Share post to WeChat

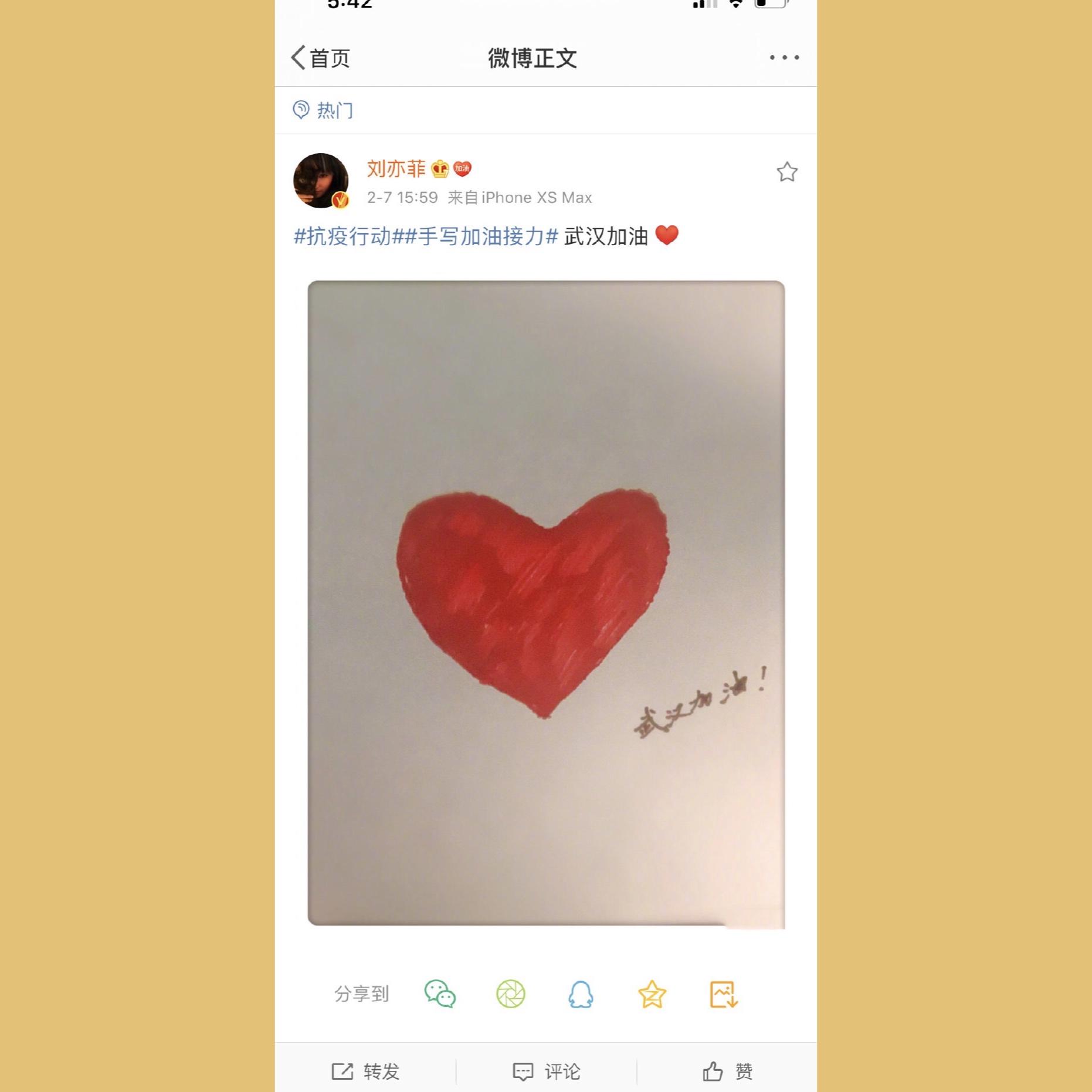pyautogui.click(x=440, y=994)
